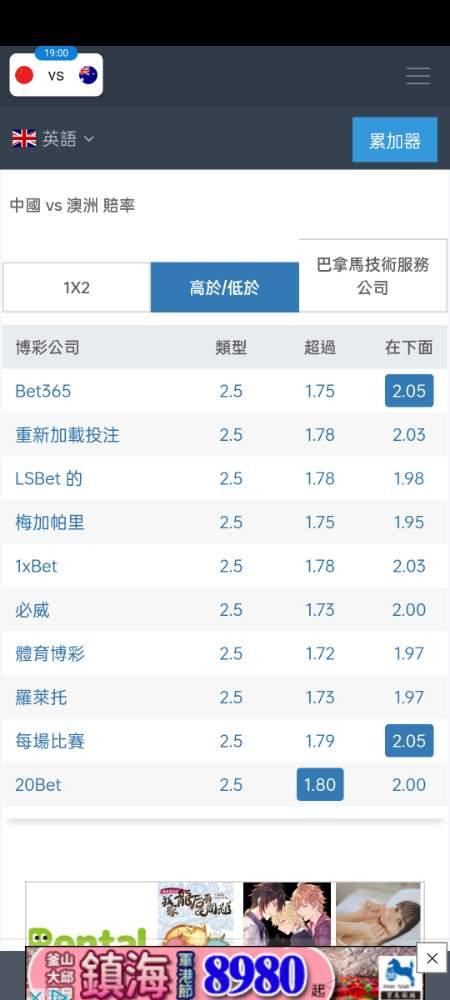The width and height of the screenshot is (450, 1000).
Task: Select the 高於/低於 tab
Action: (x=224, y=288)
